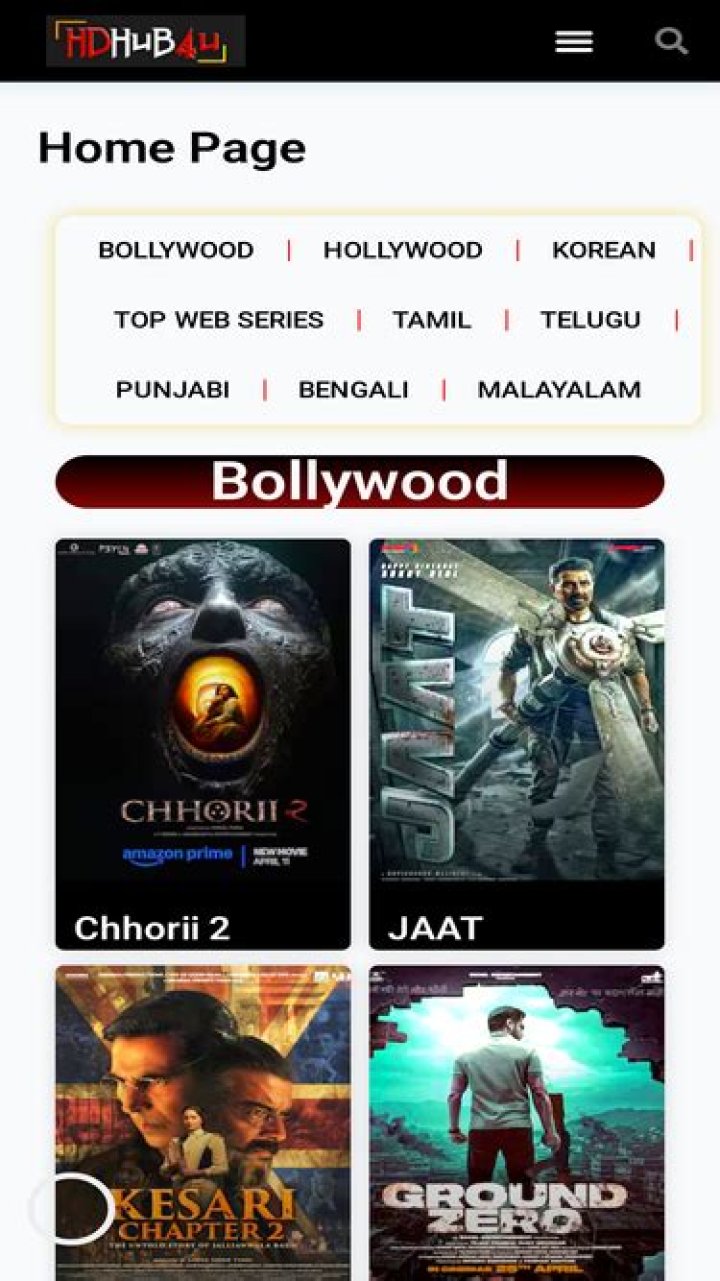This screenshot has width=720, height=1281.
Task: Open the search icon
Action: pyautogui.click(x=670, y=41)
